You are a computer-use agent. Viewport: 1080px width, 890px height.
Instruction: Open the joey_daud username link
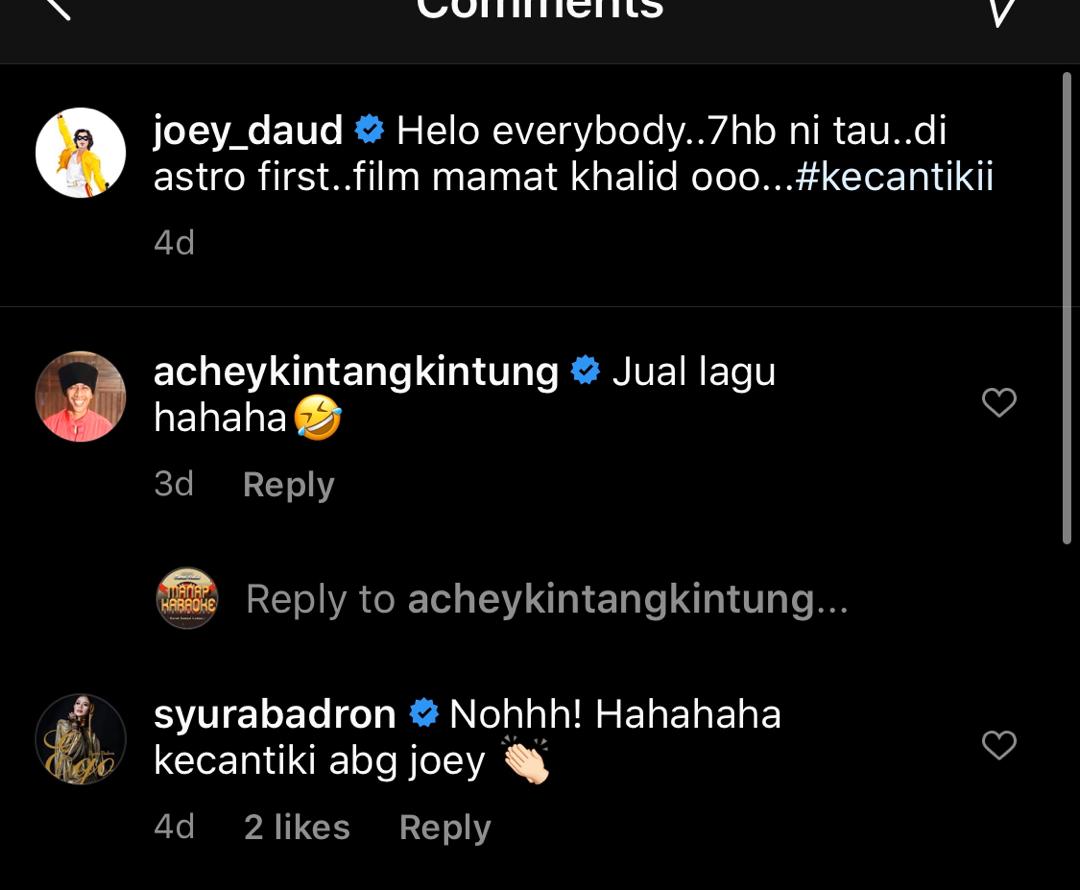coord(248,130)
